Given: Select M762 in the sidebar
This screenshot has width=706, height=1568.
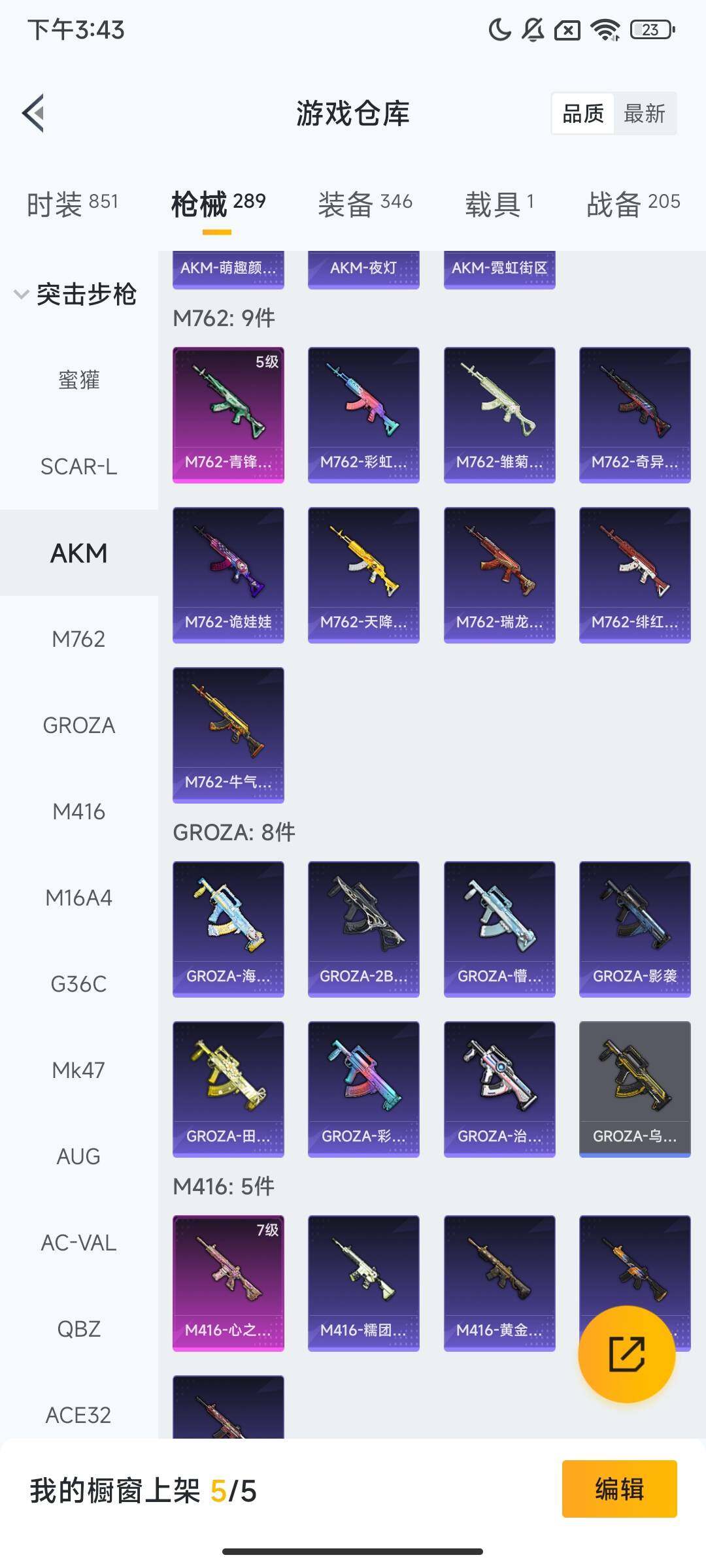Looking at the screenshot, I should [x=78, y=639].
